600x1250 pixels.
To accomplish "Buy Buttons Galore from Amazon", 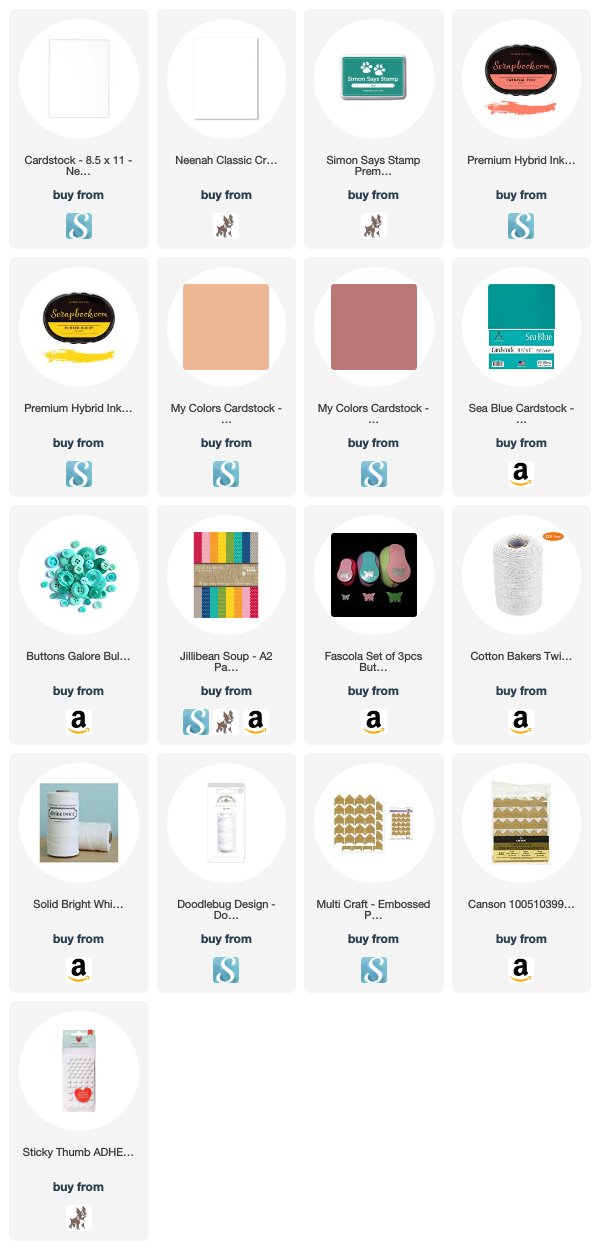I will 78,722.
